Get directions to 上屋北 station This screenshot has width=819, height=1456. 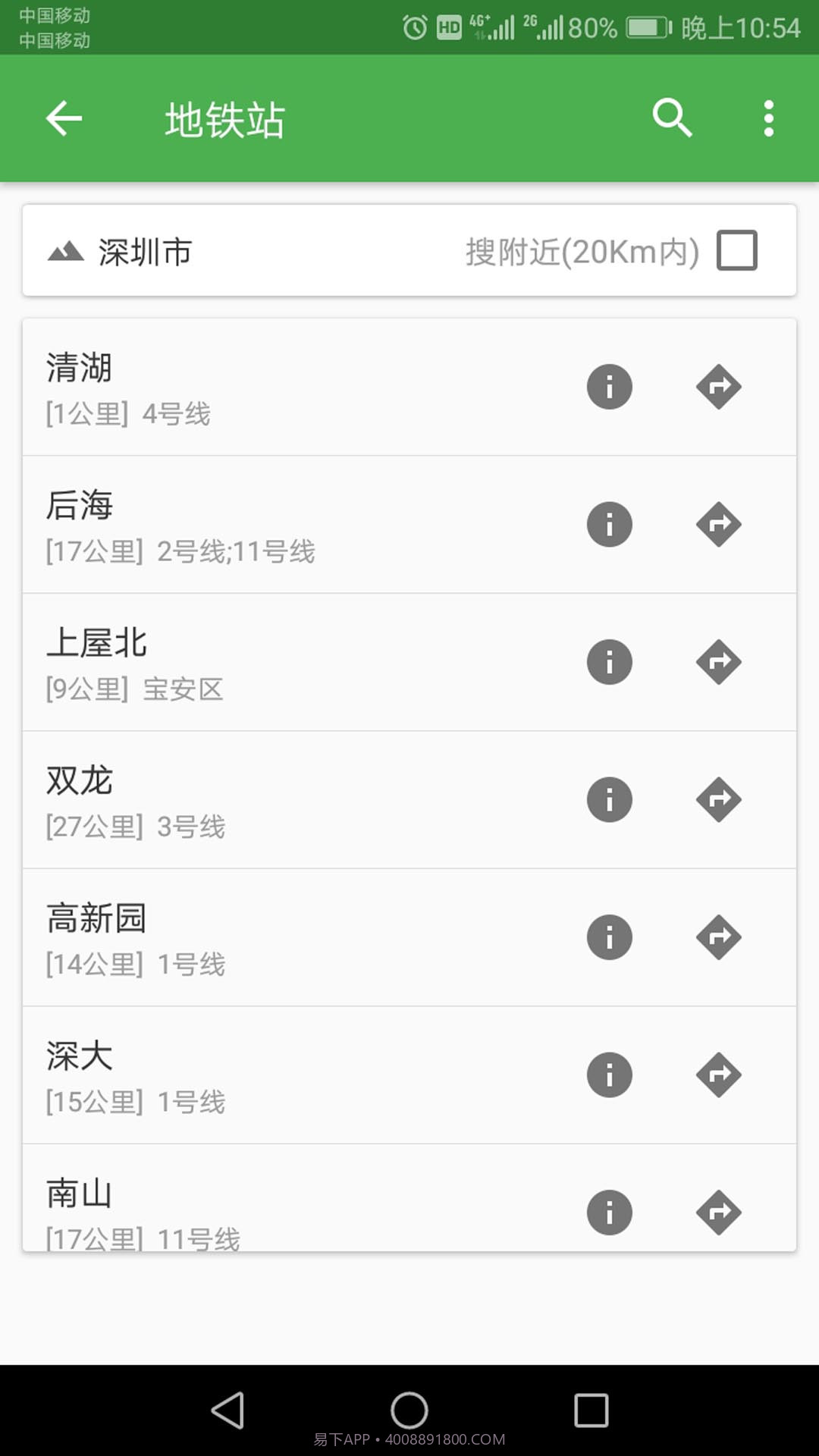pyautogui.click(x=719, y=662)
